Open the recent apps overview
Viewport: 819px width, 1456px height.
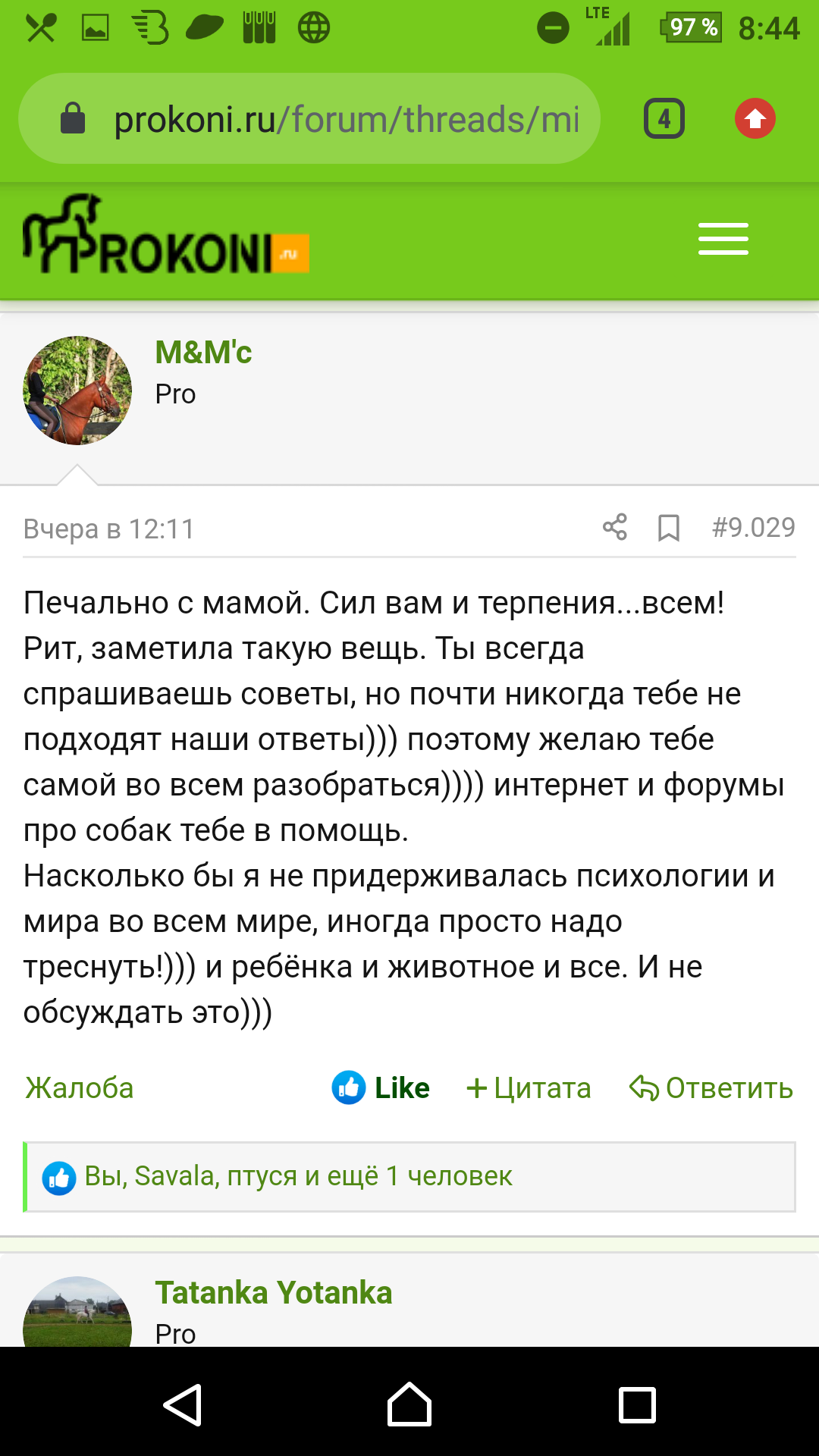(637, 1405)
